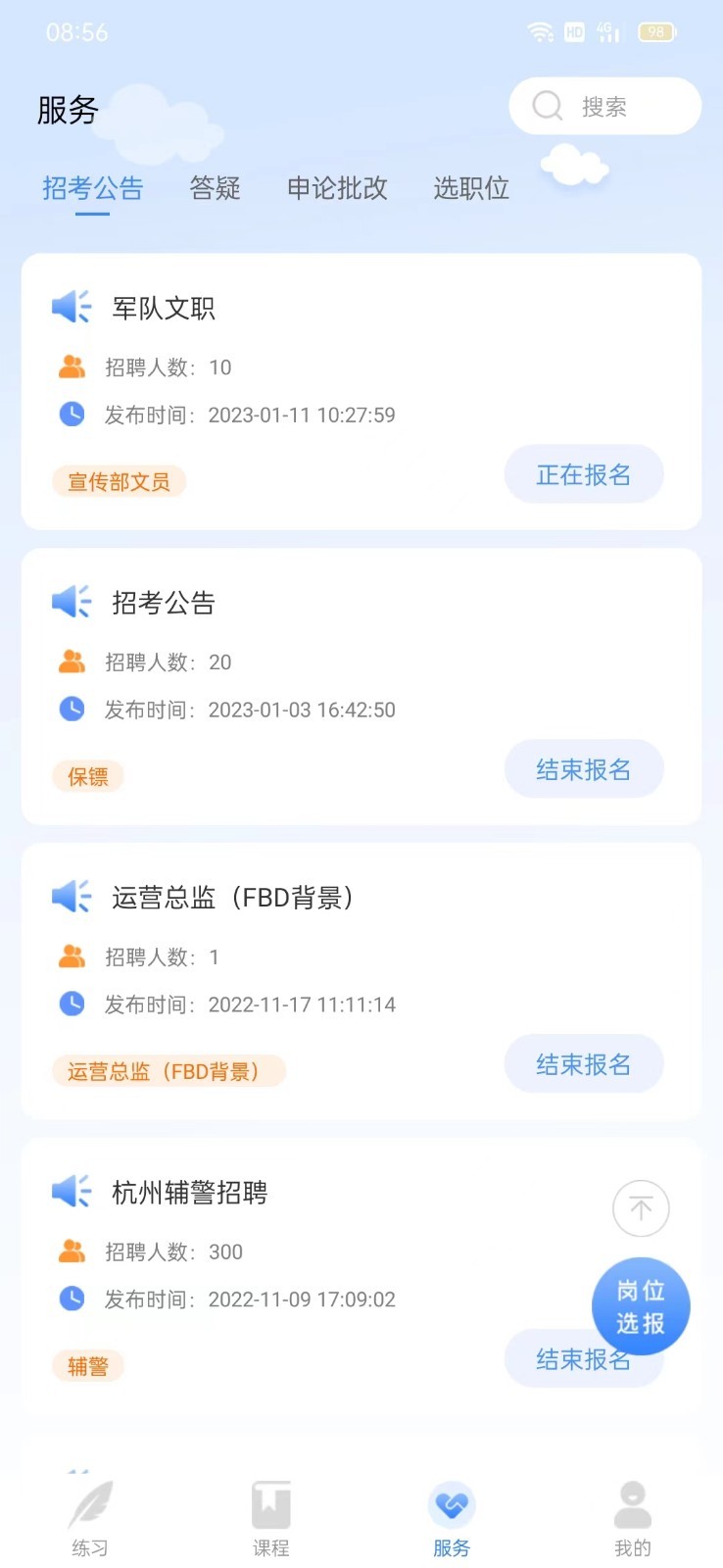Select the 招考公告 tab

point(93,187)
